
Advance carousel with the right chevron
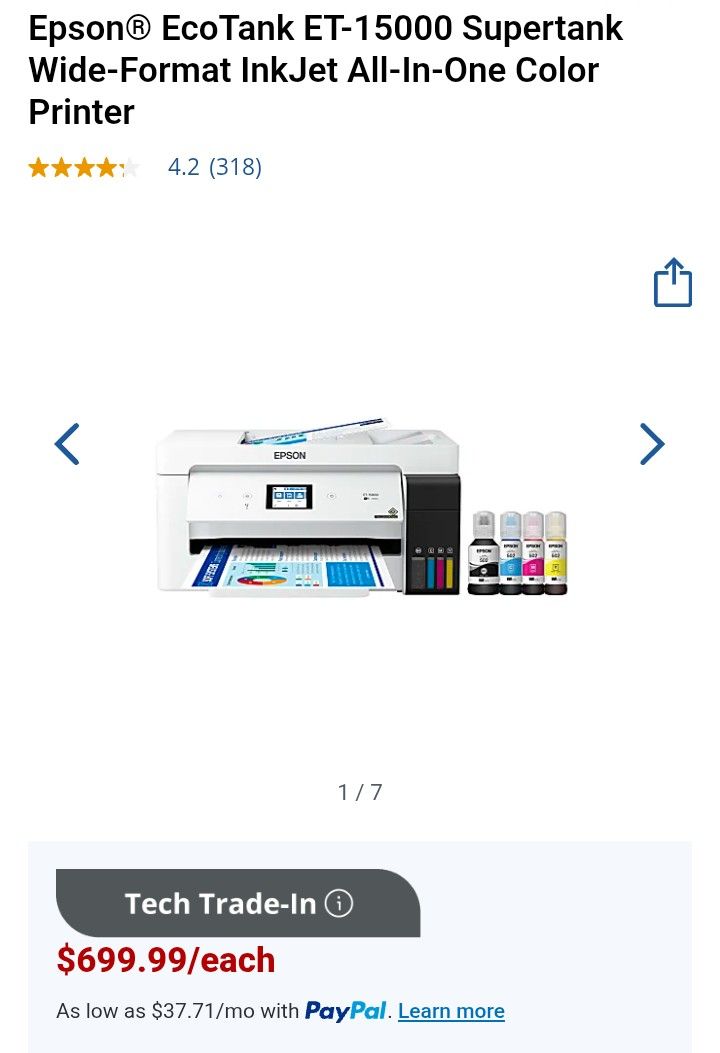point(652,444)
